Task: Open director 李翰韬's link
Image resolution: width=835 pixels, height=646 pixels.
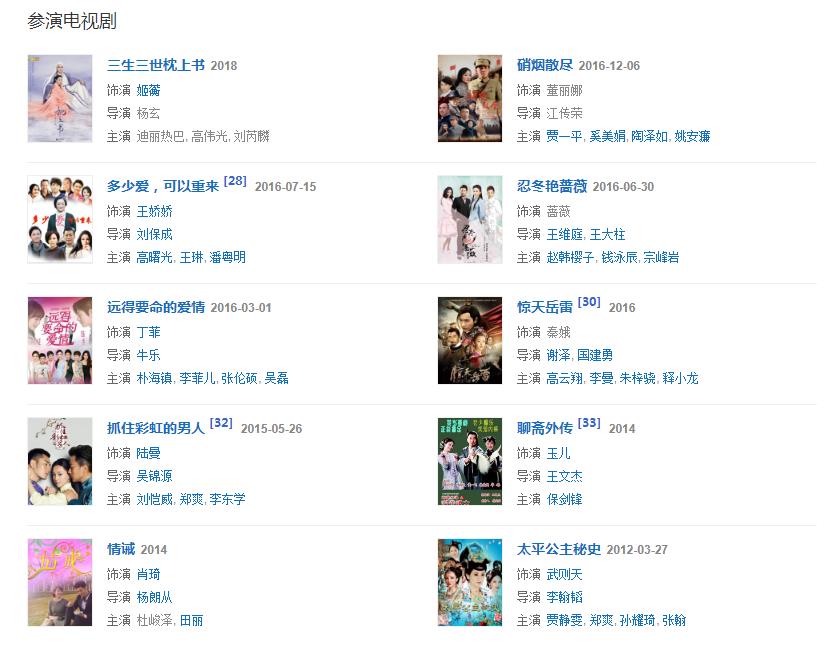Action: pos(565,597)
